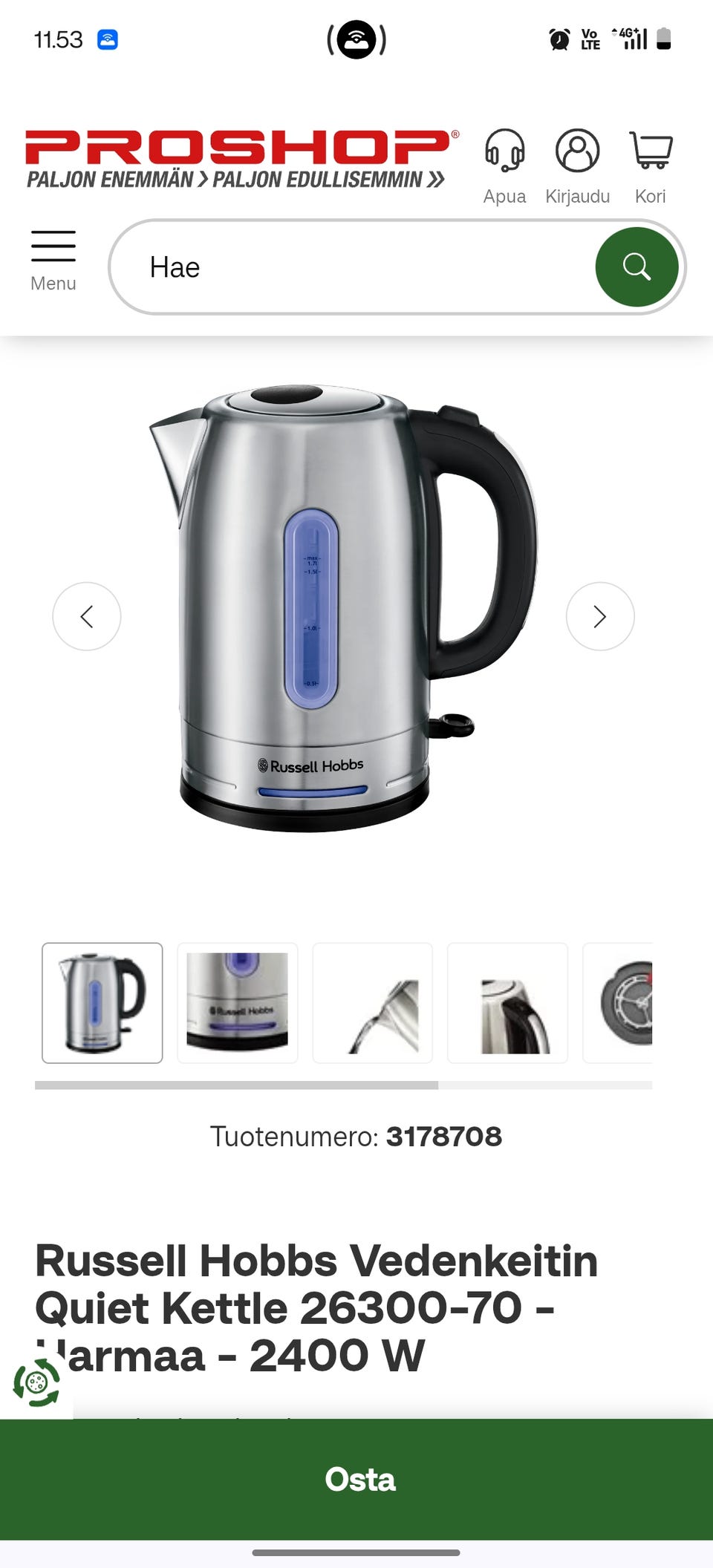Screen dimensions: 713x1568
Task: Focus the Hae search field
Action: point(356,267)
